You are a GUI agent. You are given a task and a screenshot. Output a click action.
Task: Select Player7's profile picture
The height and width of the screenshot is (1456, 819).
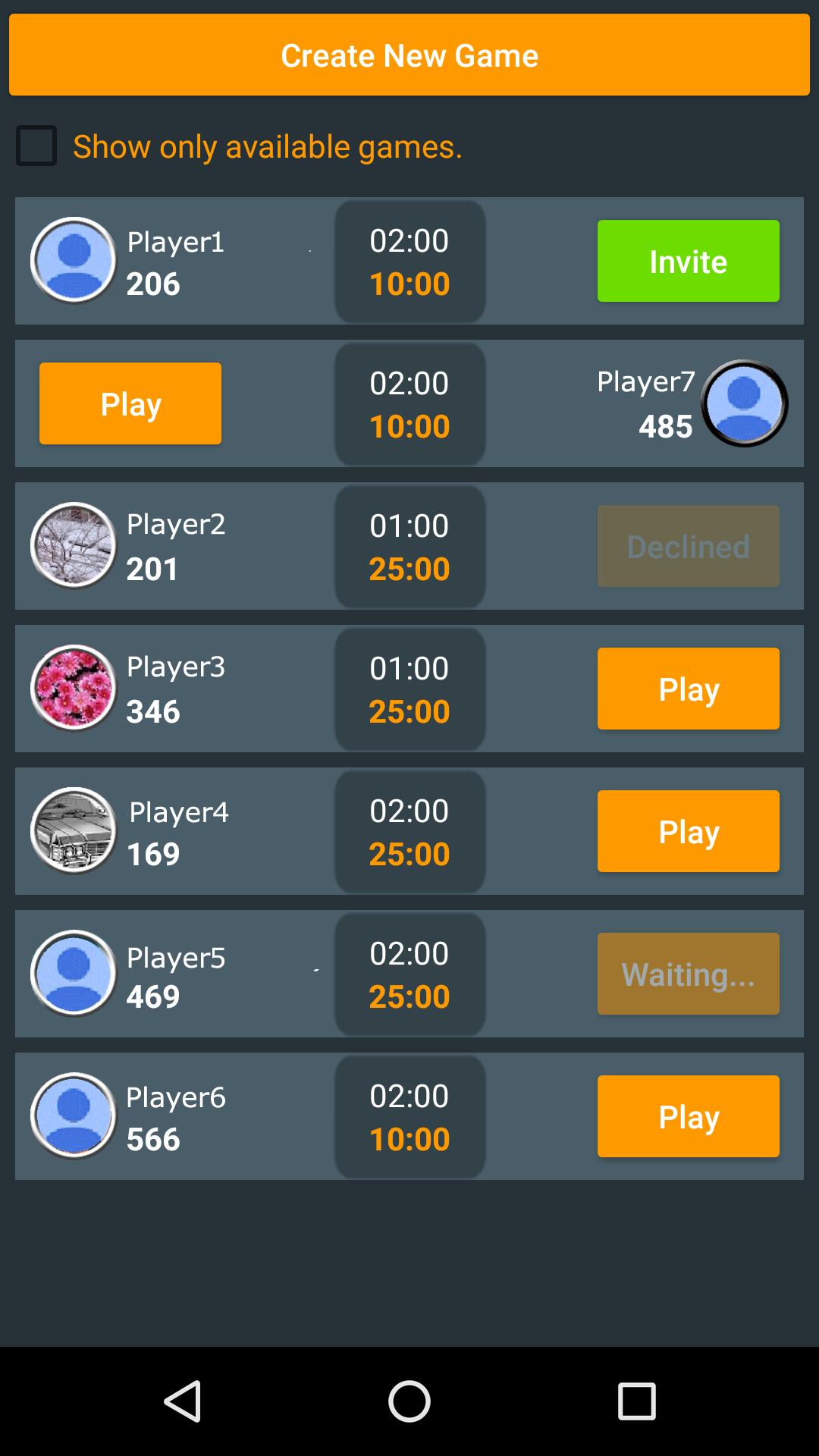745,403
